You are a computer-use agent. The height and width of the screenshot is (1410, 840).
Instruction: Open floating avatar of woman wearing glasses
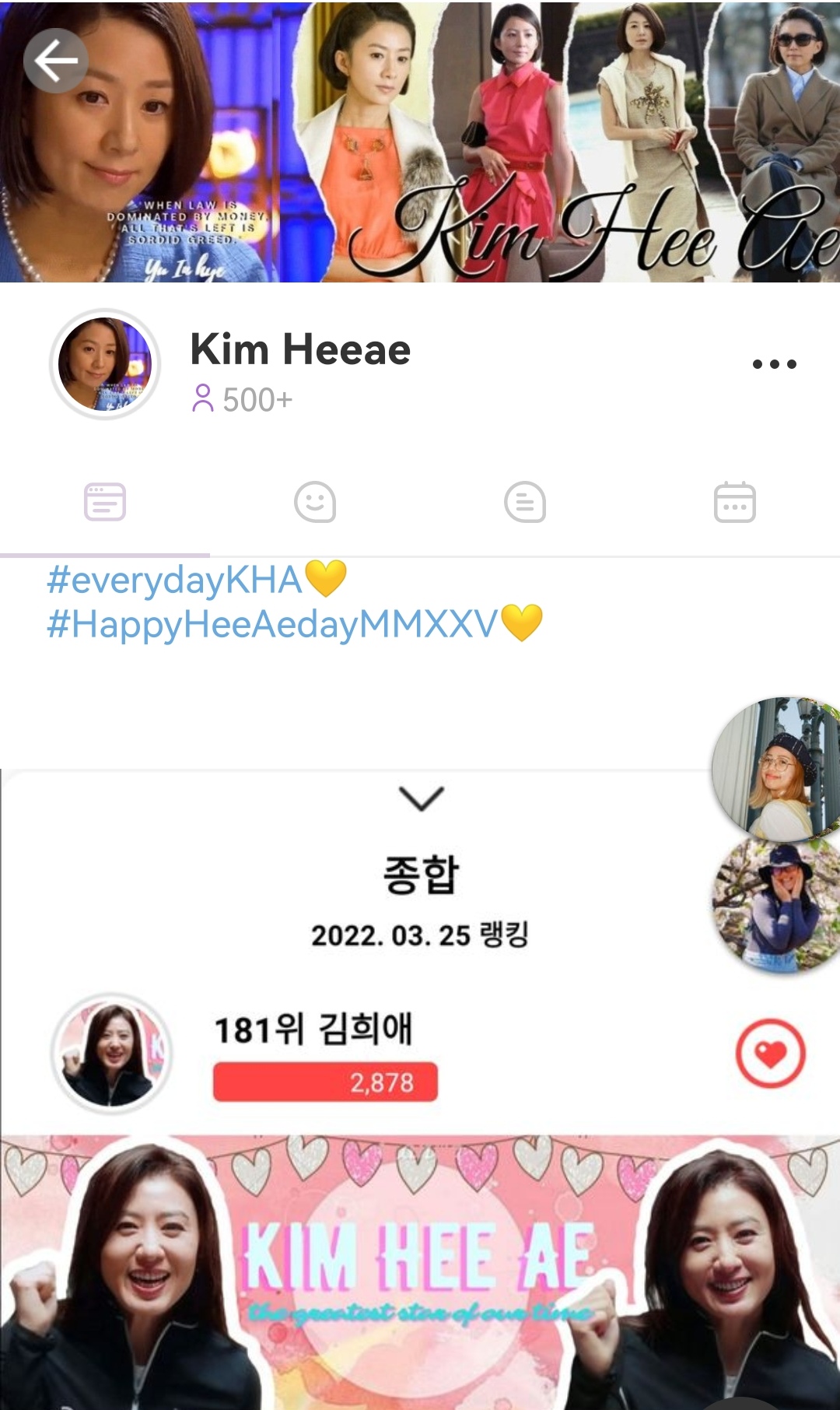click(x=774, y=768)
